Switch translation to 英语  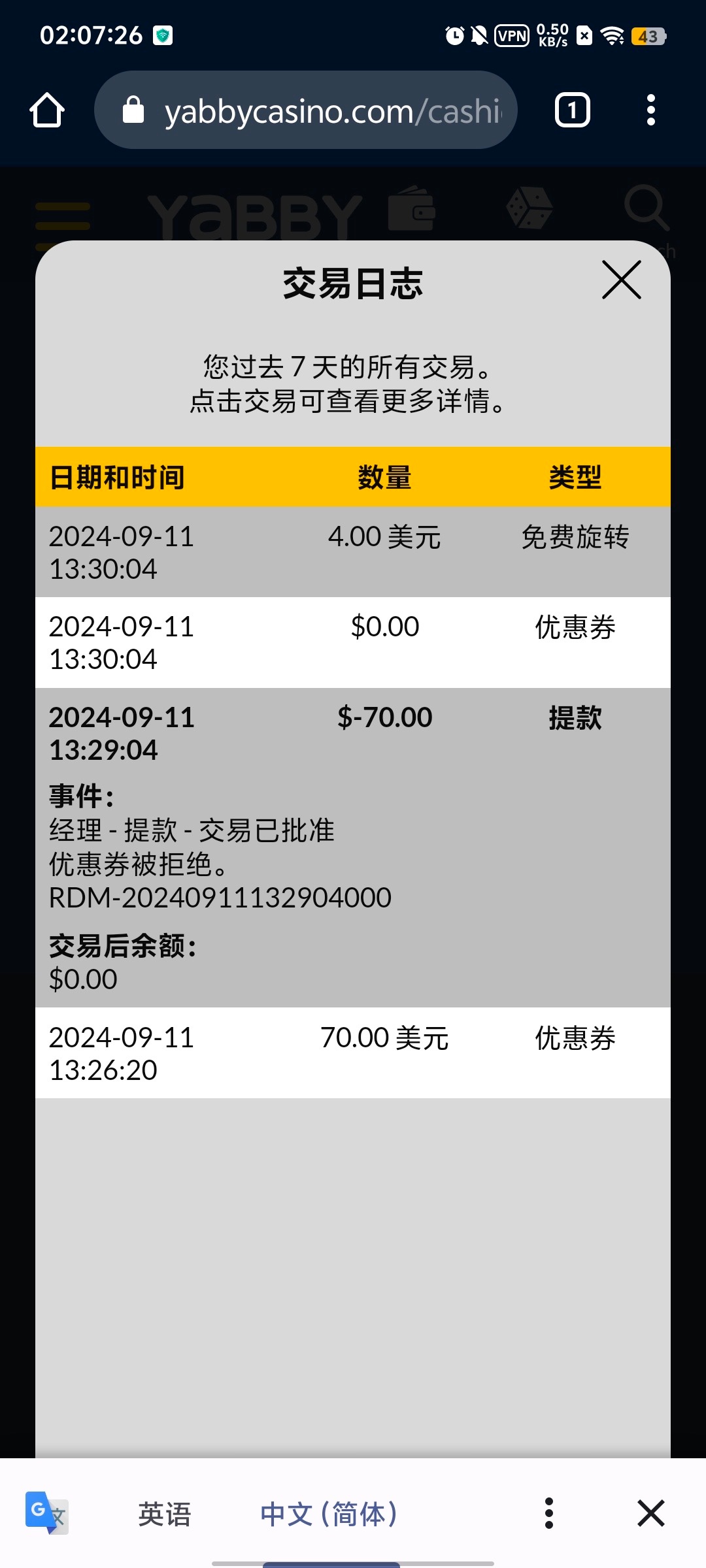[x=164, y=1514]
